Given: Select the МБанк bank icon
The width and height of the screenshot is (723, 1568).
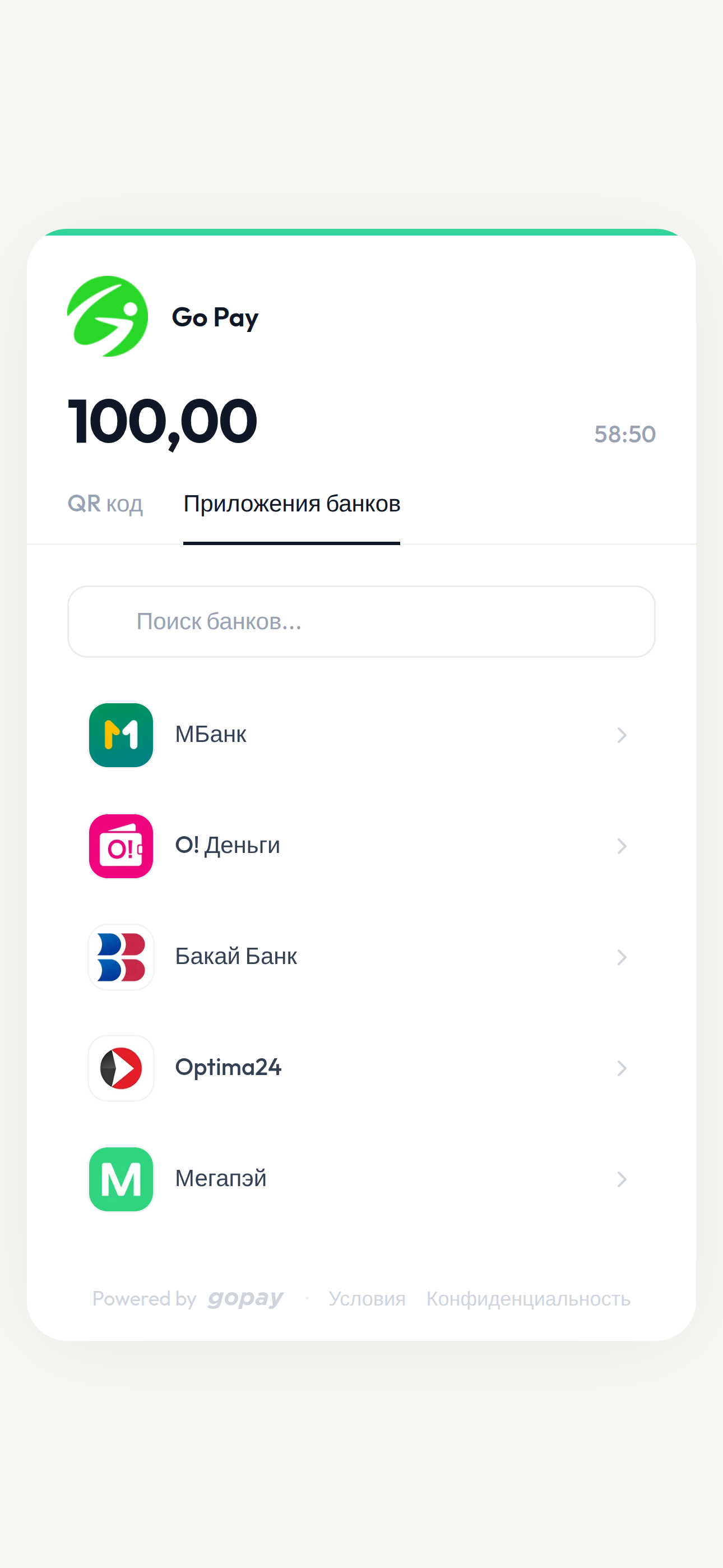Looking at the screenshot, I should click(121, 735).
